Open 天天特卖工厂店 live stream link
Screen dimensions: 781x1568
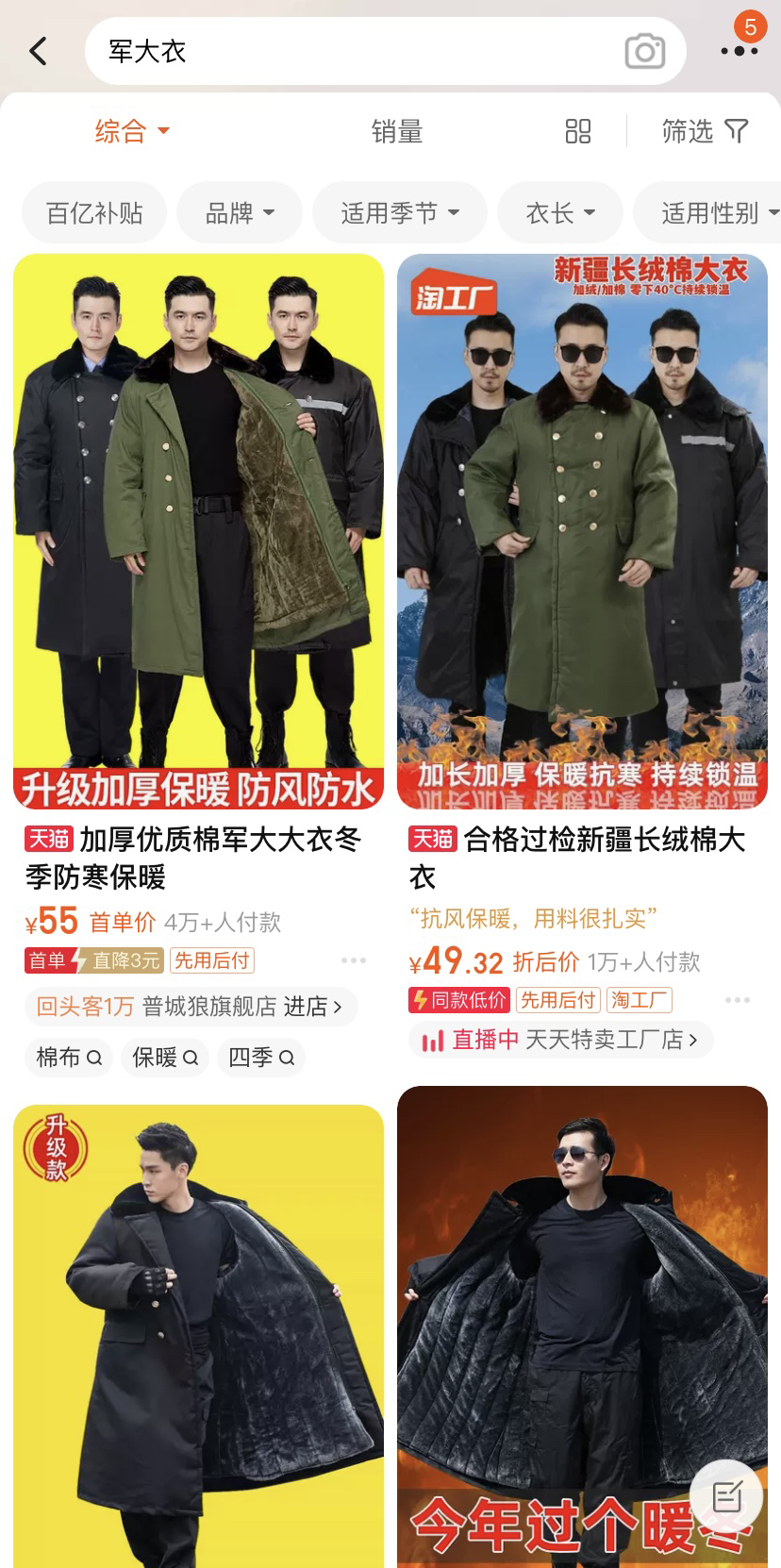tap(561, 1040)
